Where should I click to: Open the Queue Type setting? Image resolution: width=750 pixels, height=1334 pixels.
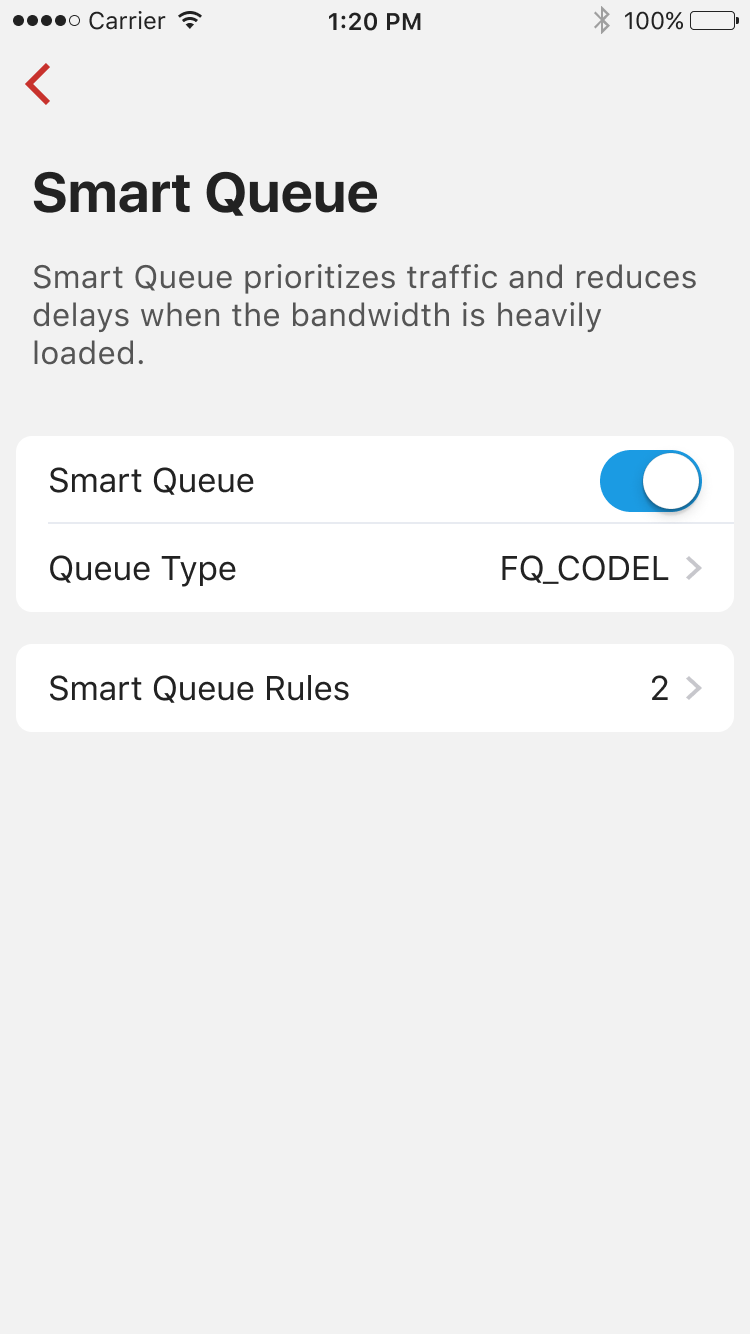375,568
